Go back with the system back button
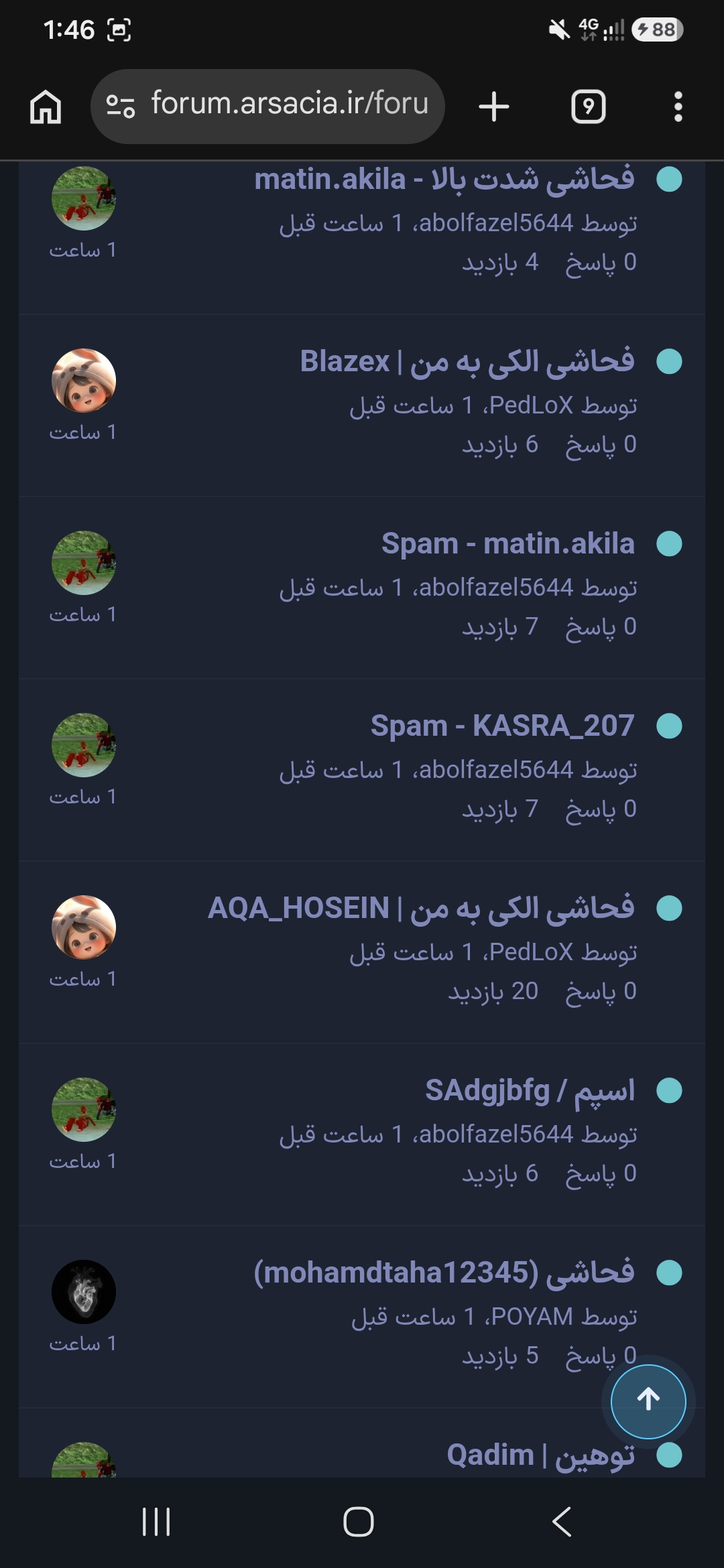724x1568 pixels. [562, 1521]
